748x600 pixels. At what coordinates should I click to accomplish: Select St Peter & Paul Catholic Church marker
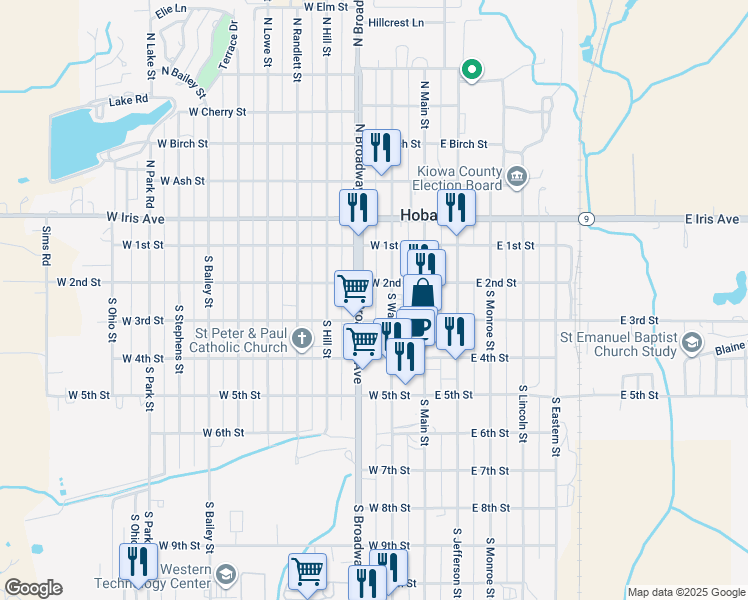click(x=301, y=340)
